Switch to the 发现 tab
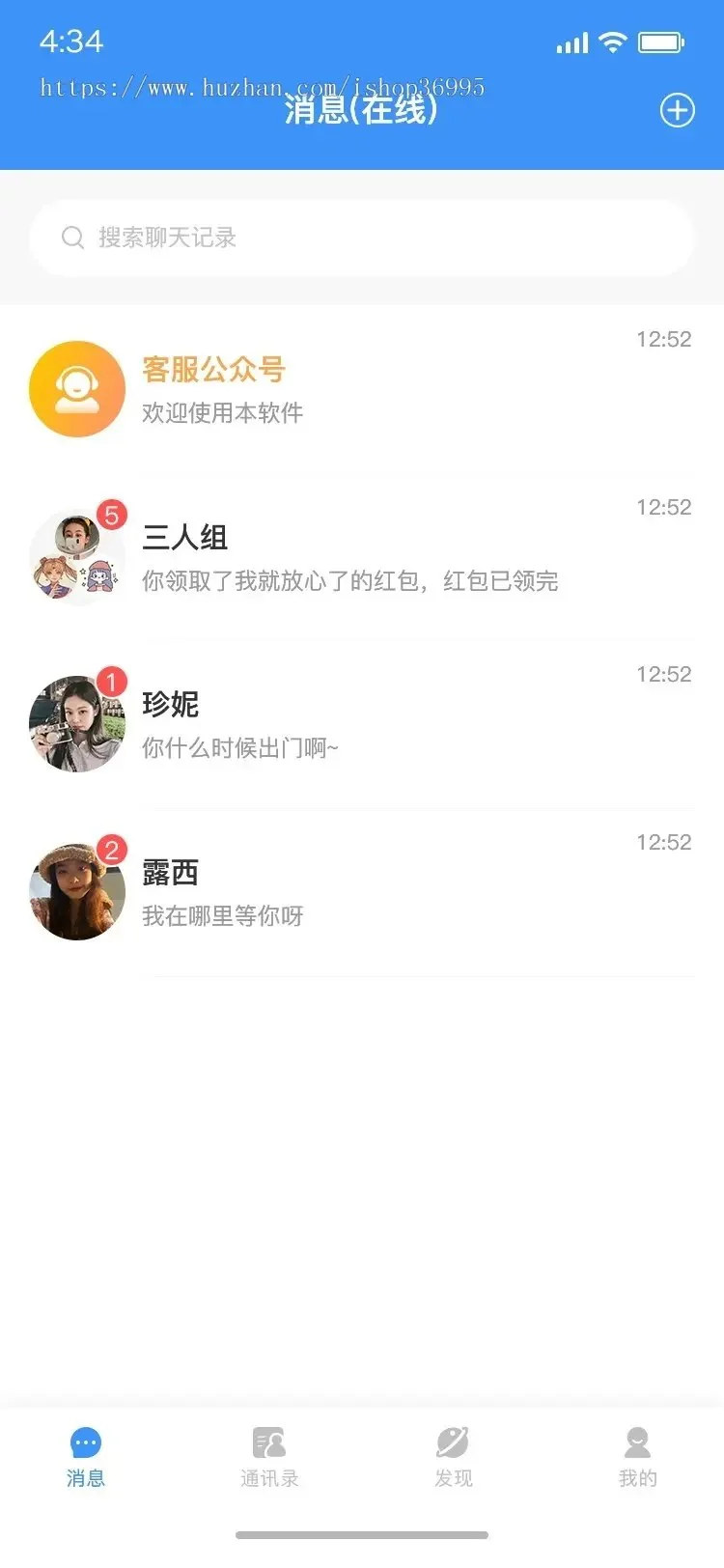The image size is (724, 1568). pyautogui.click(x=453, y=1458)
